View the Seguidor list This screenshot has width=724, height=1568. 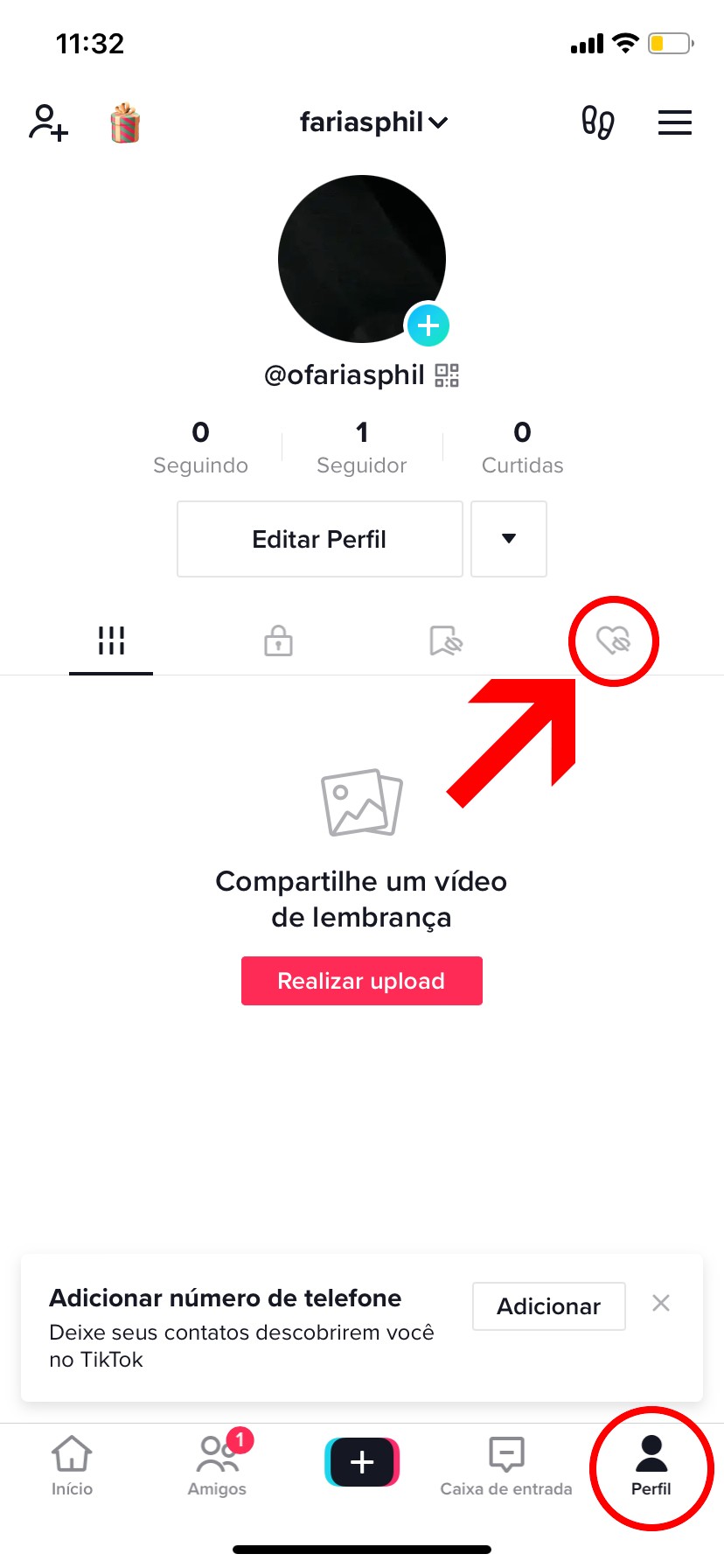362,447
